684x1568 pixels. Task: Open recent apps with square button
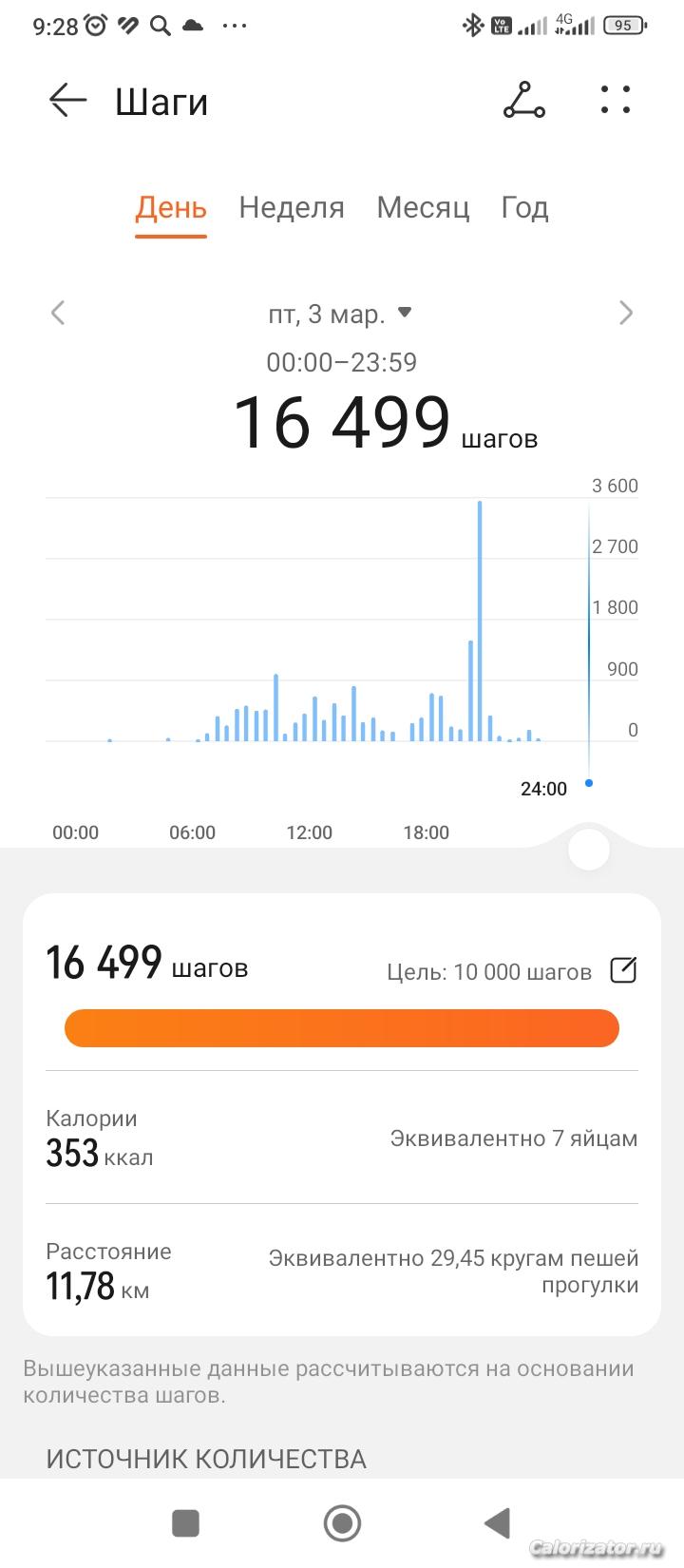coord(185,1523)
